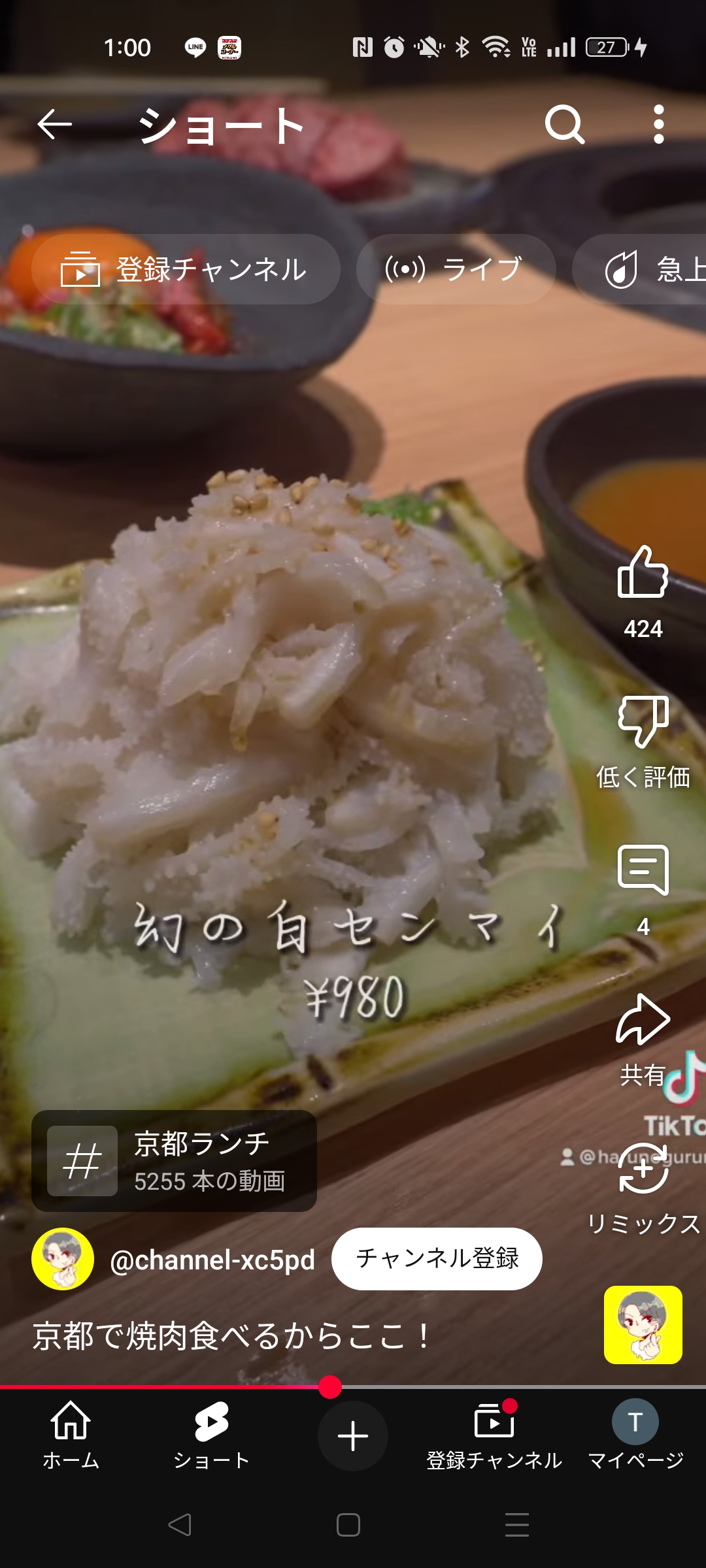Select the 登録チャンネル filter chip
This screenshot has height=1568, width=706.
(x=186, y=269)
